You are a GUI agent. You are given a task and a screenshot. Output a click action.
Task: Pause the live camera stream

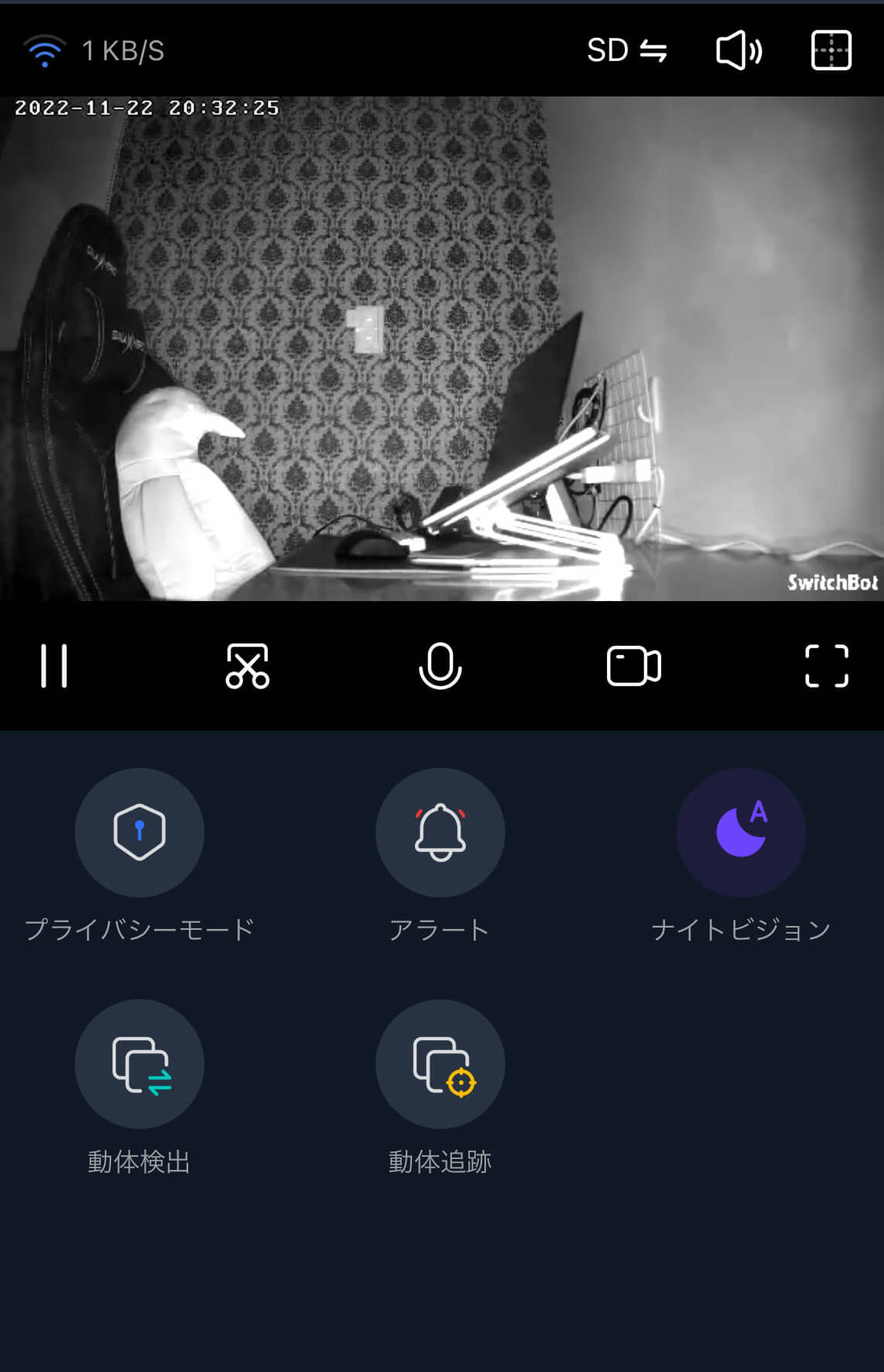click(54, 667)
